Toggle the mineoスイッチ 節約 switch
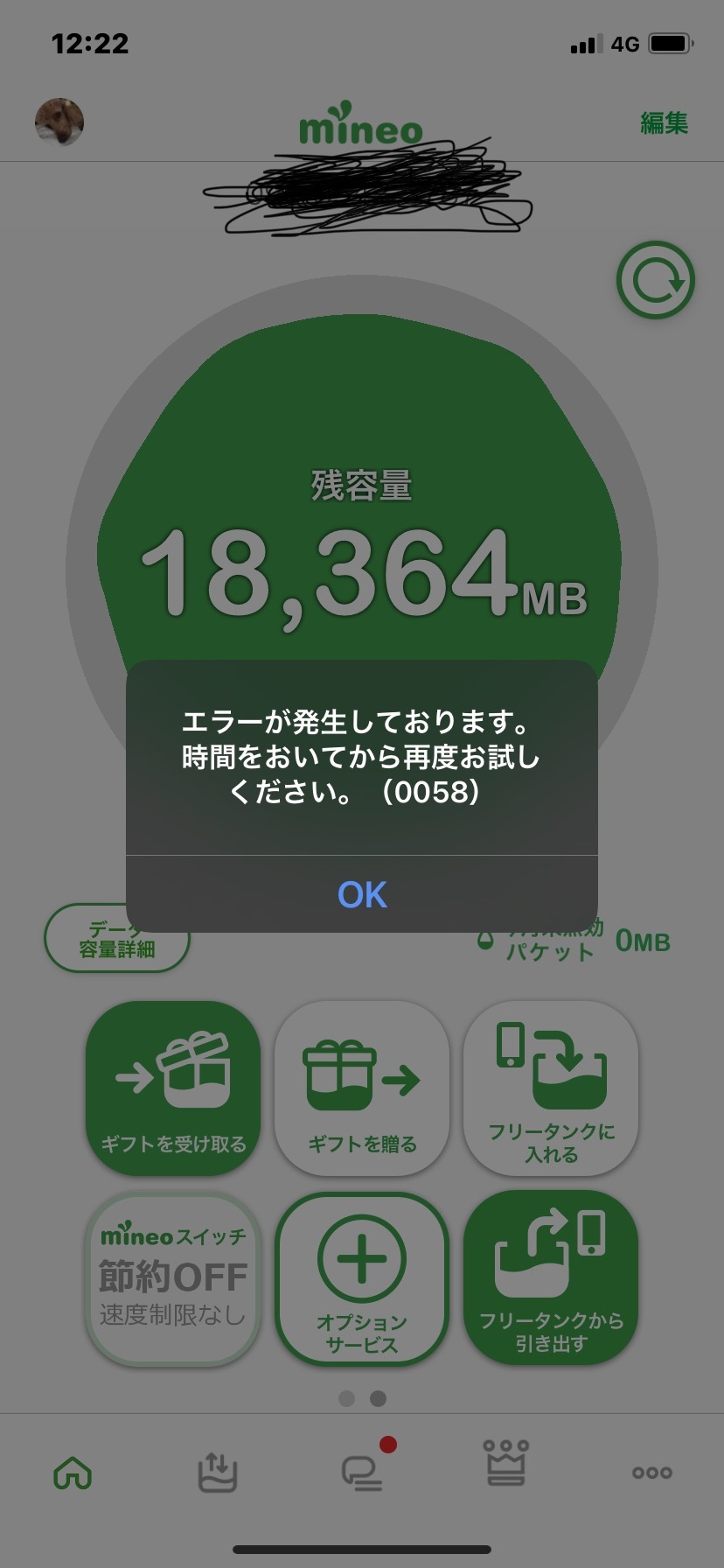Image resolution: width=724 pixels, height=1568 pixels. pyautogui.click(x=173, y=1278)
